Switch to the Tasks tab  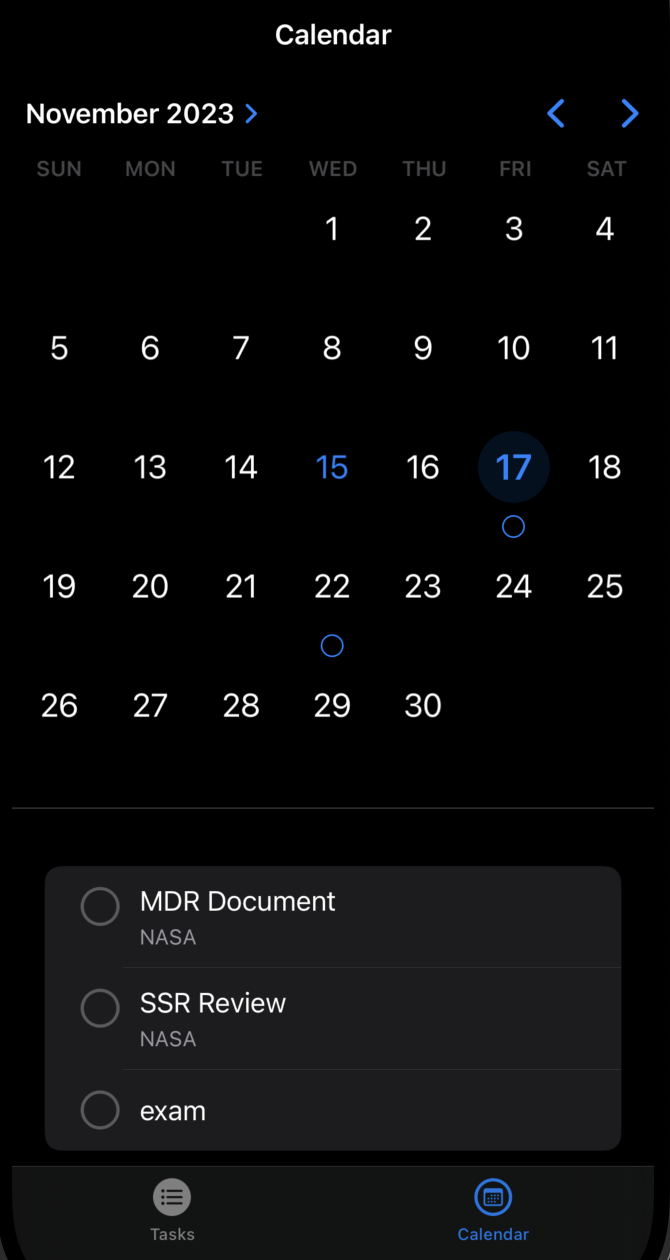(x=172, y=1208)
